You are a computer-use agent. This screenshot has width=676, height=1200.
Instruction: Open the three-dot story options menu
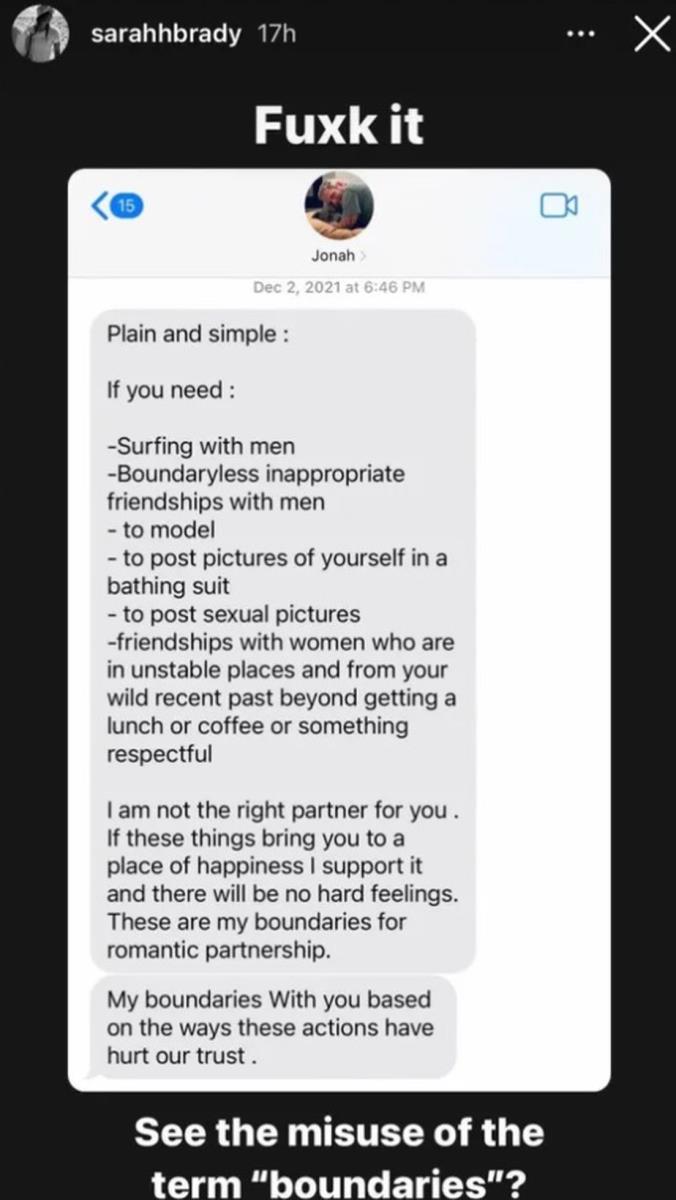pos(579,34)
